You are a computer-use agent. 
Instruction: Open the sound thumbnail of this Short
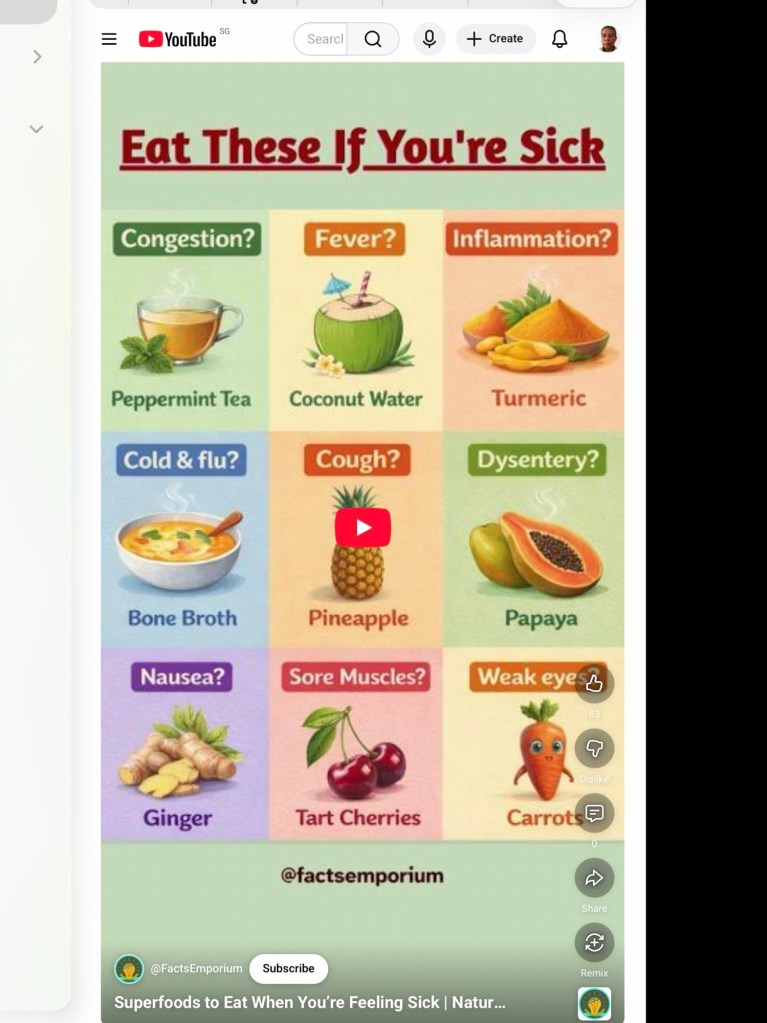click(x=594, y=1003)
